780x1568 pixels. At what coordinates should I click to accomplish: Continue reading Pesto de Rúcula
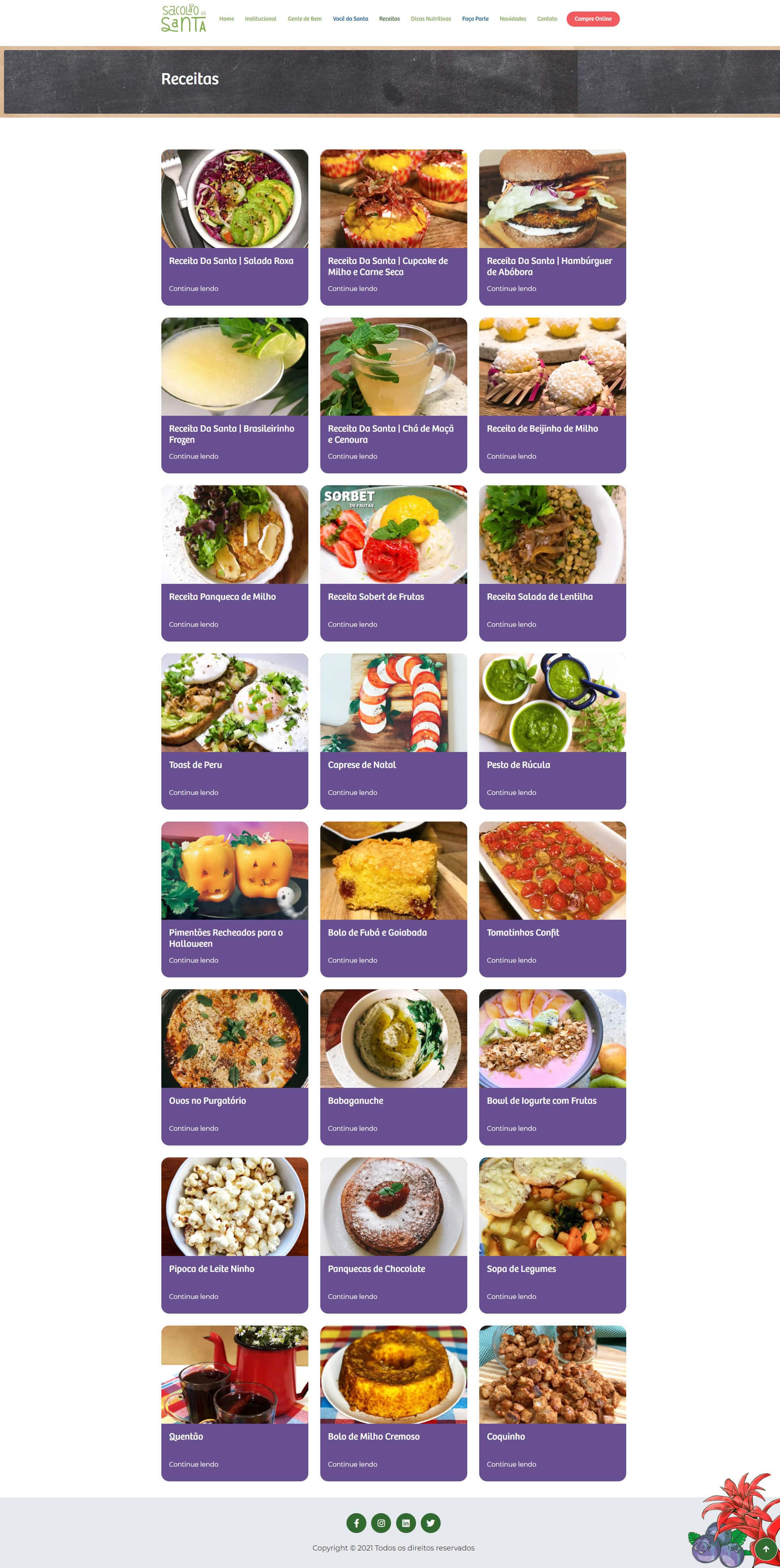[511, 793]
